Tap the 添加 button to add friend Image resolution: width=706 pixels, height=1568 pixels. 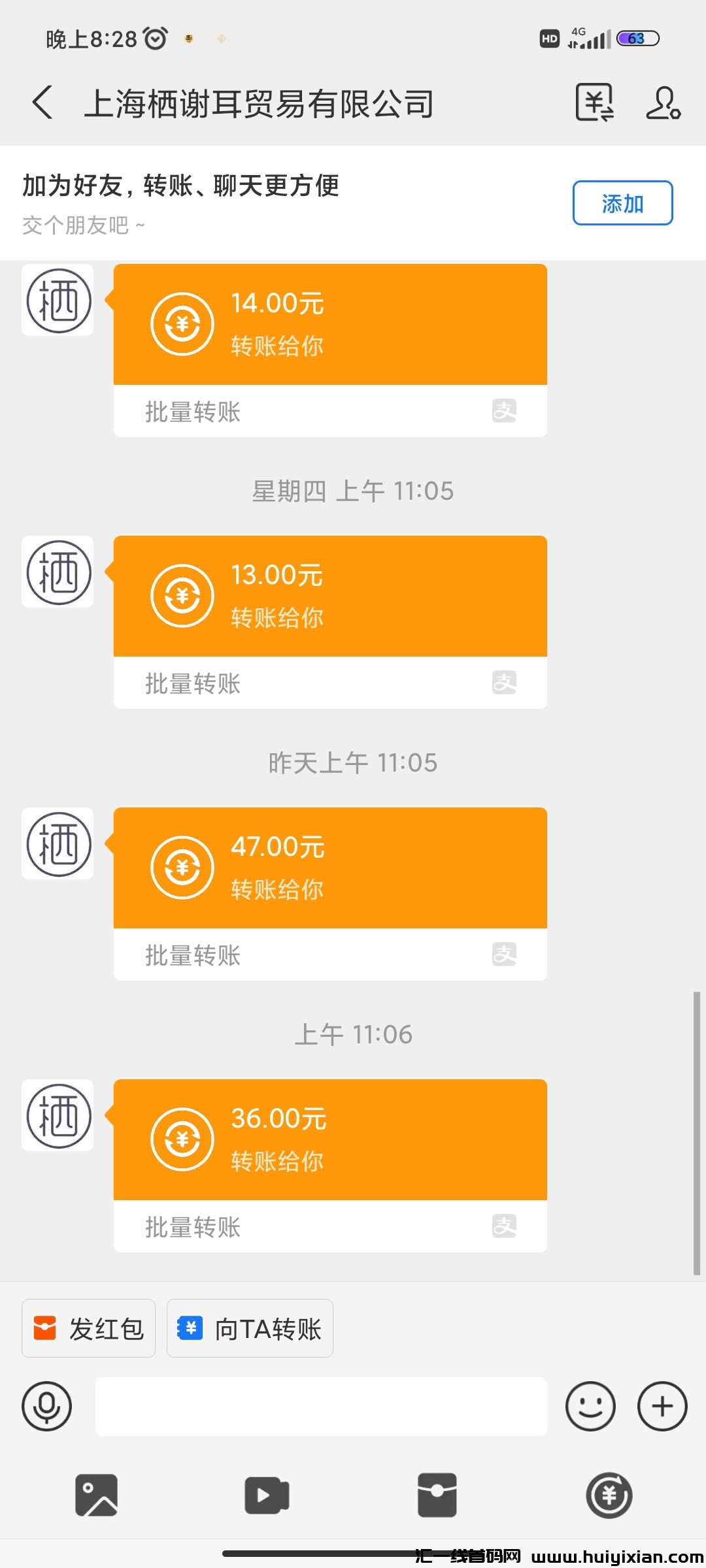click(x=622, y=203)
